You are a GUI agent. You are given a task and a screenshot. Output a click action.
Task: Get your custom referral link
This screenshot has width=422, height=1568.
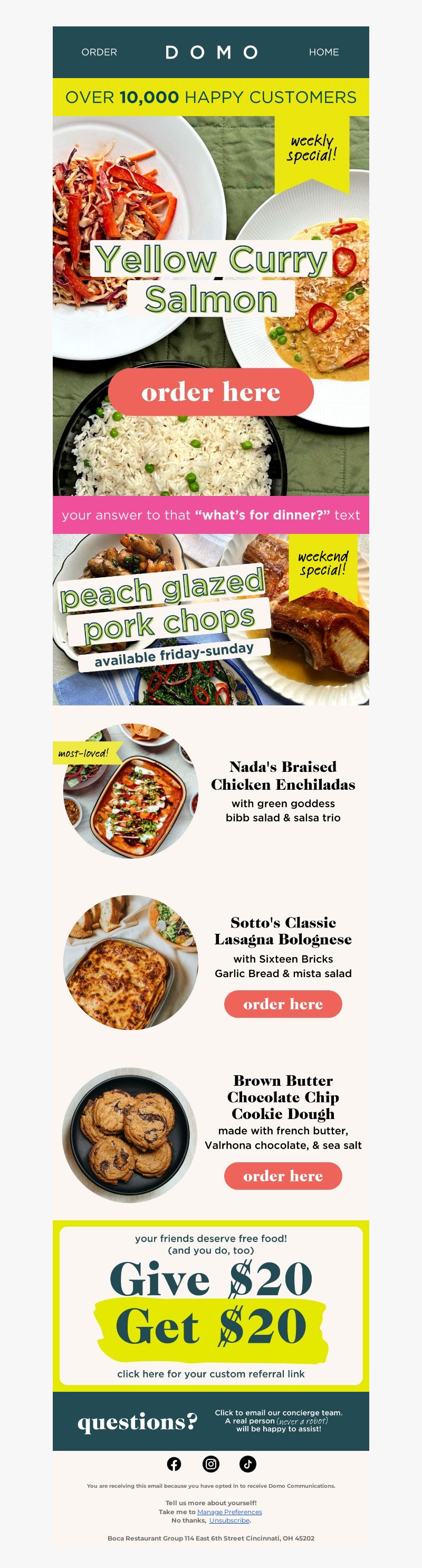click(210, 1374)
